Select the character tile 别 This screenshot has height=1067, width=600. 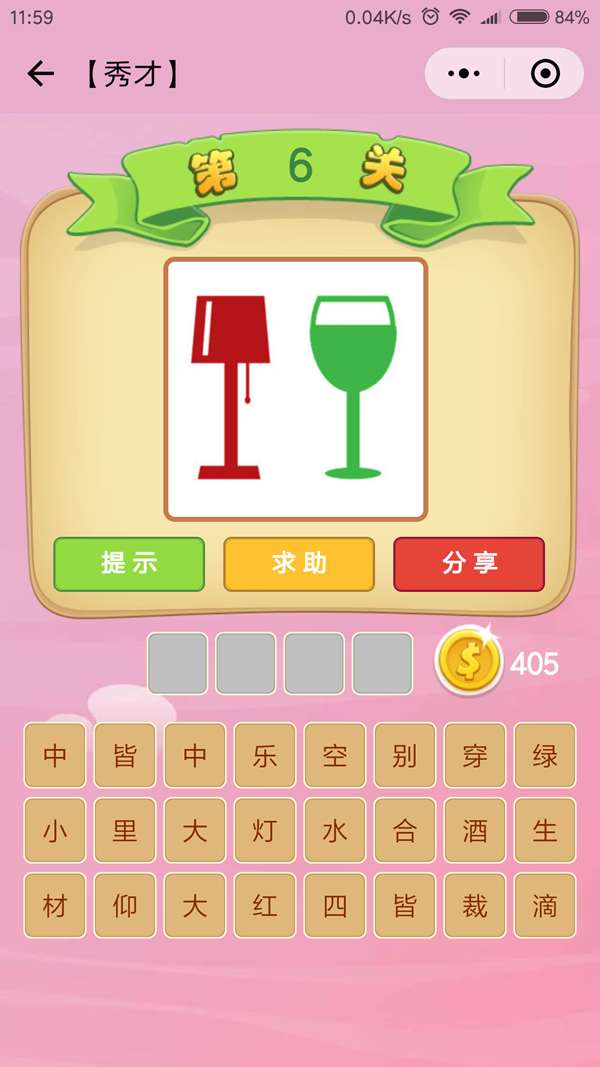405,755
